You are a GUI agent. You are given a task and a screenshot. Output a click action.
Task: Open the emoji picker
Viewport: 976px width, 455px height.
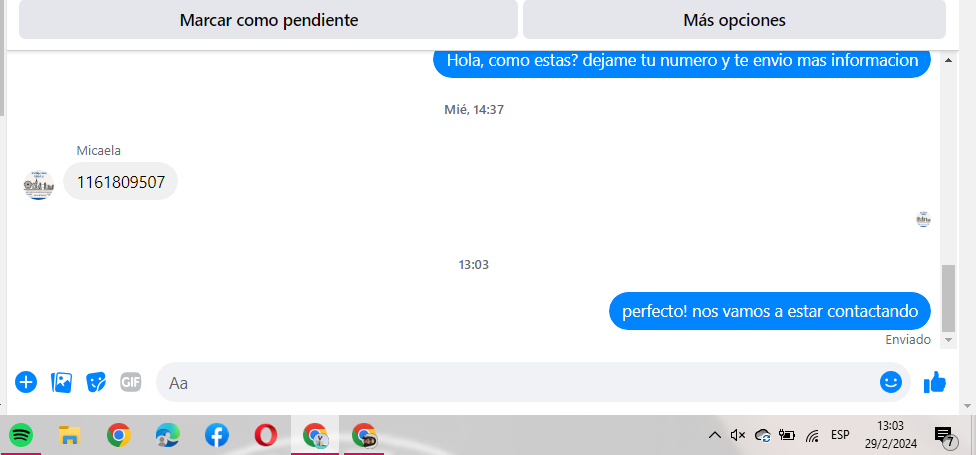coord(890,382)
